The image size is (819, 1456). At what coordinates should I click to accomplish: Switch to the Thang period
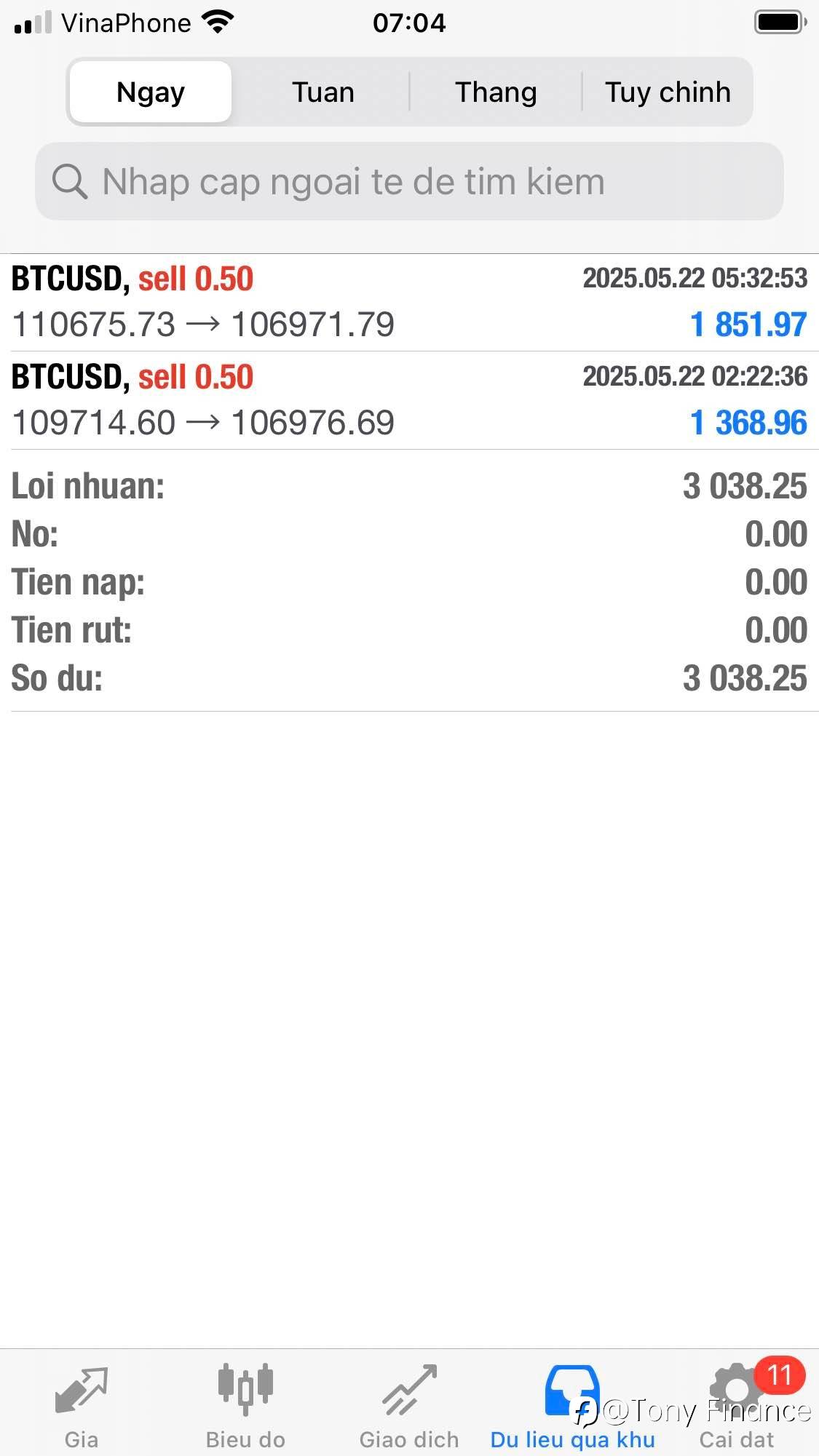click(496, 92)
